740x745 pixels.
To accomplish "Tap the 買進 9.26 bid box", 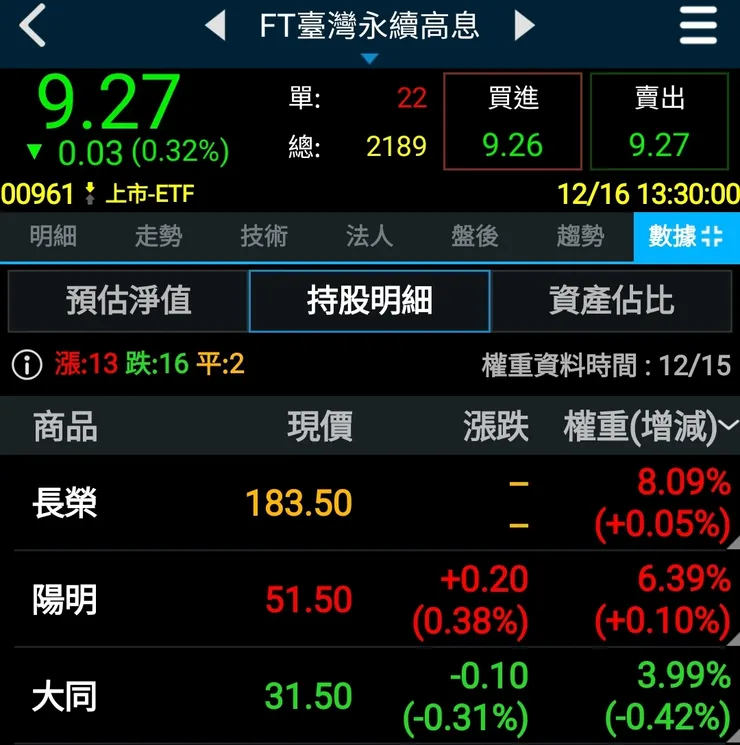I will click(512, 121).
